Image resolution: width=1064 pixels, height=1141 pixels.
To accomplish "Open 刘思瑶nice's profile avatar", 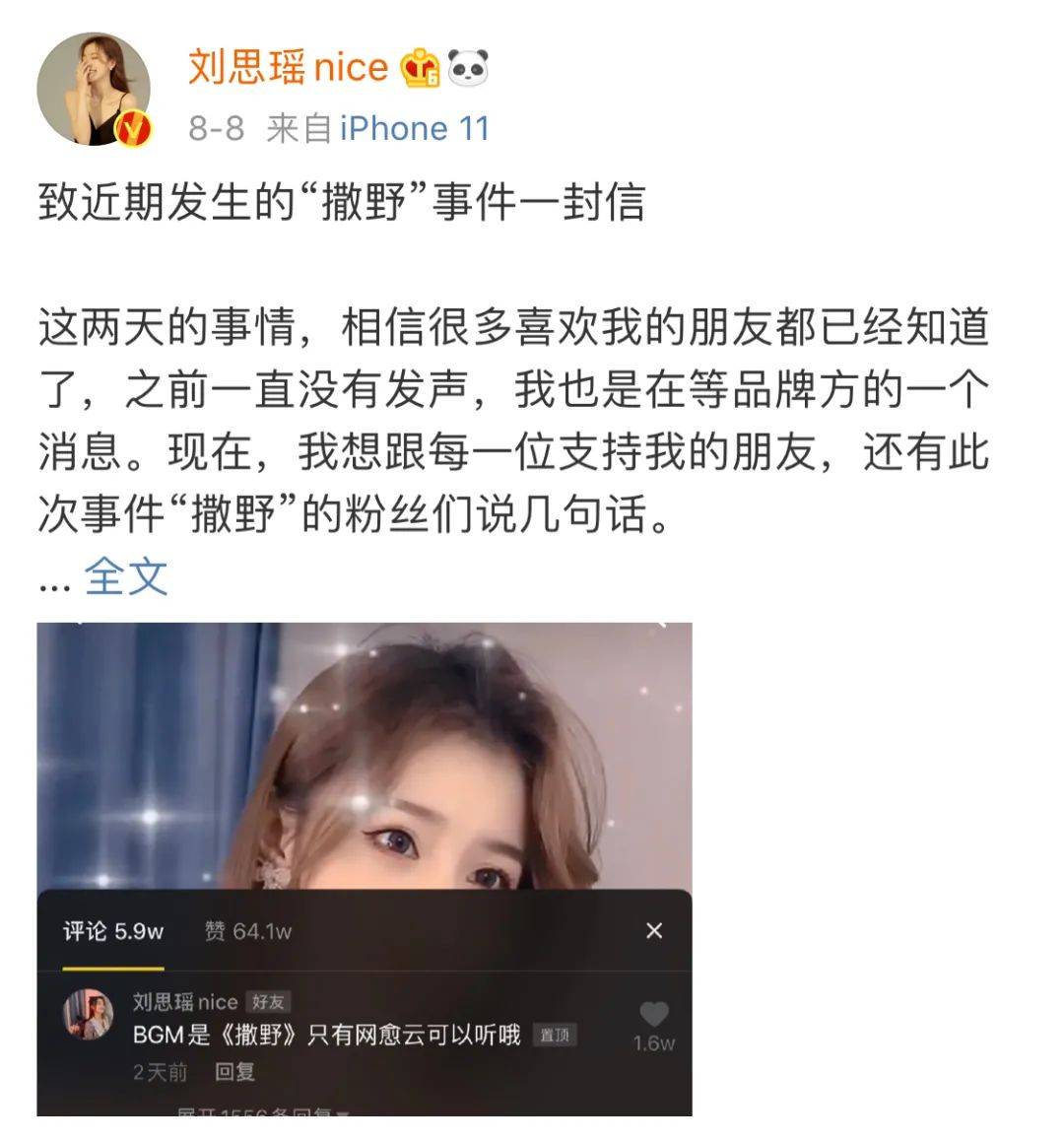I will [x=94, y=89].
